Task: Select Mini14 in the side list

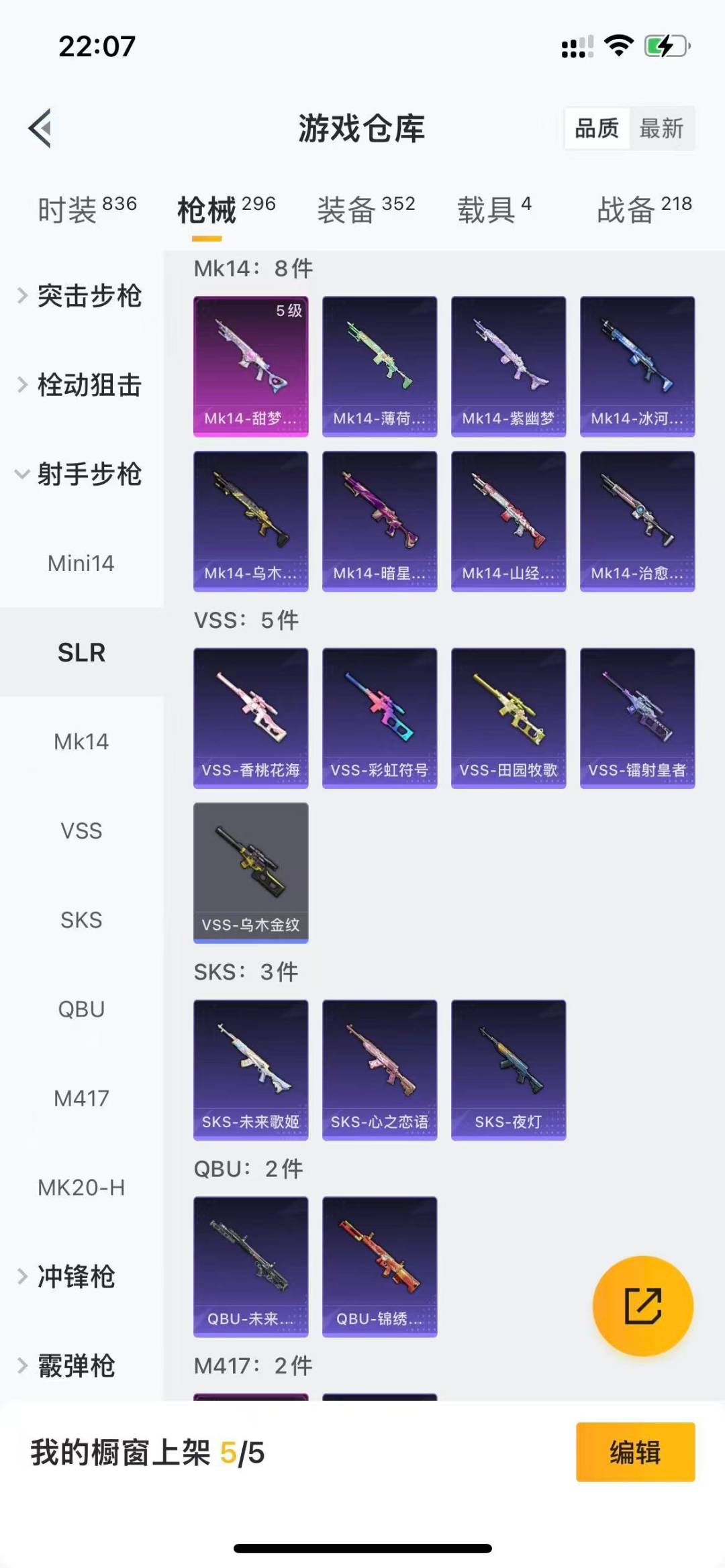Action: coord(81,563)
